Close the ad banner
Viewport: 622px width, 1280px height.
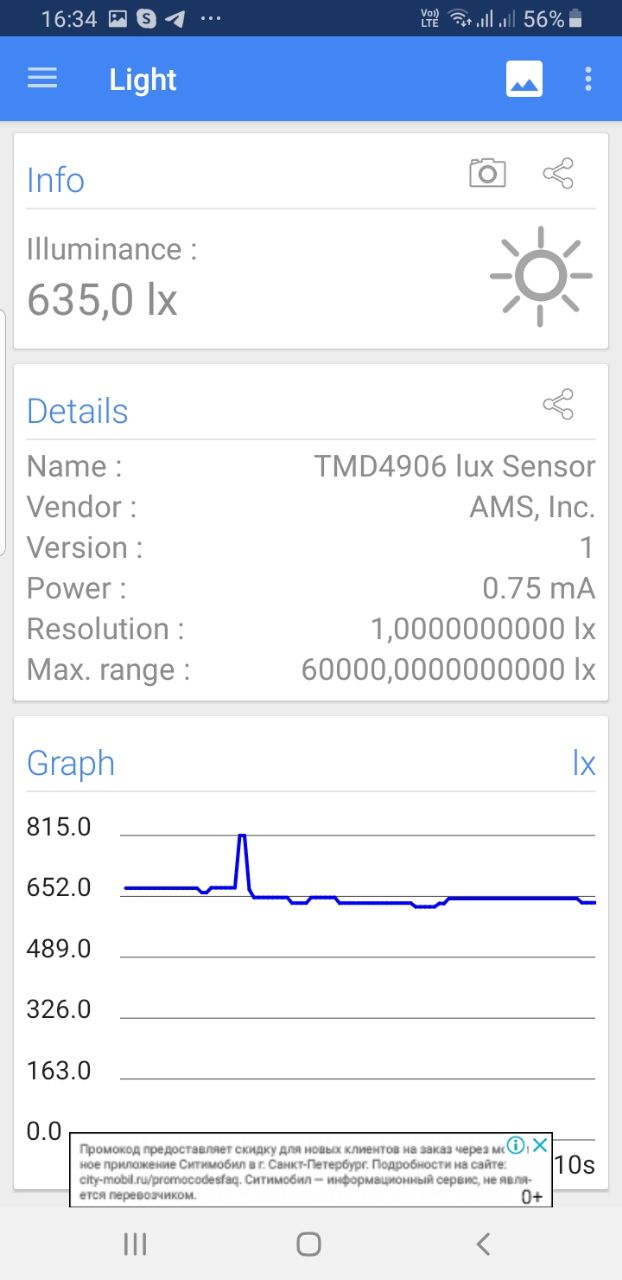pyautogui.click(x=539, y=1145)
